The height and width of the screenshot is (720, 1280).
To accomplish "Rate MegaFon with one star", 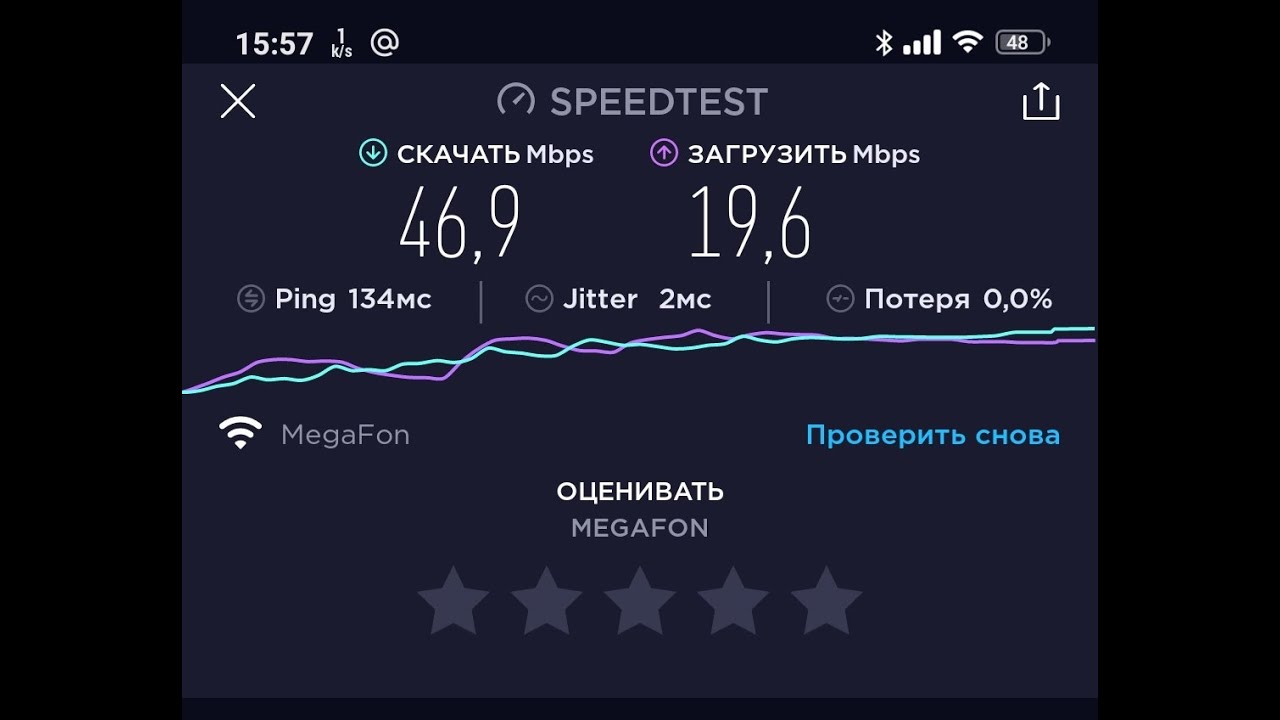I will pyautogui.click(x=453, y=600).
